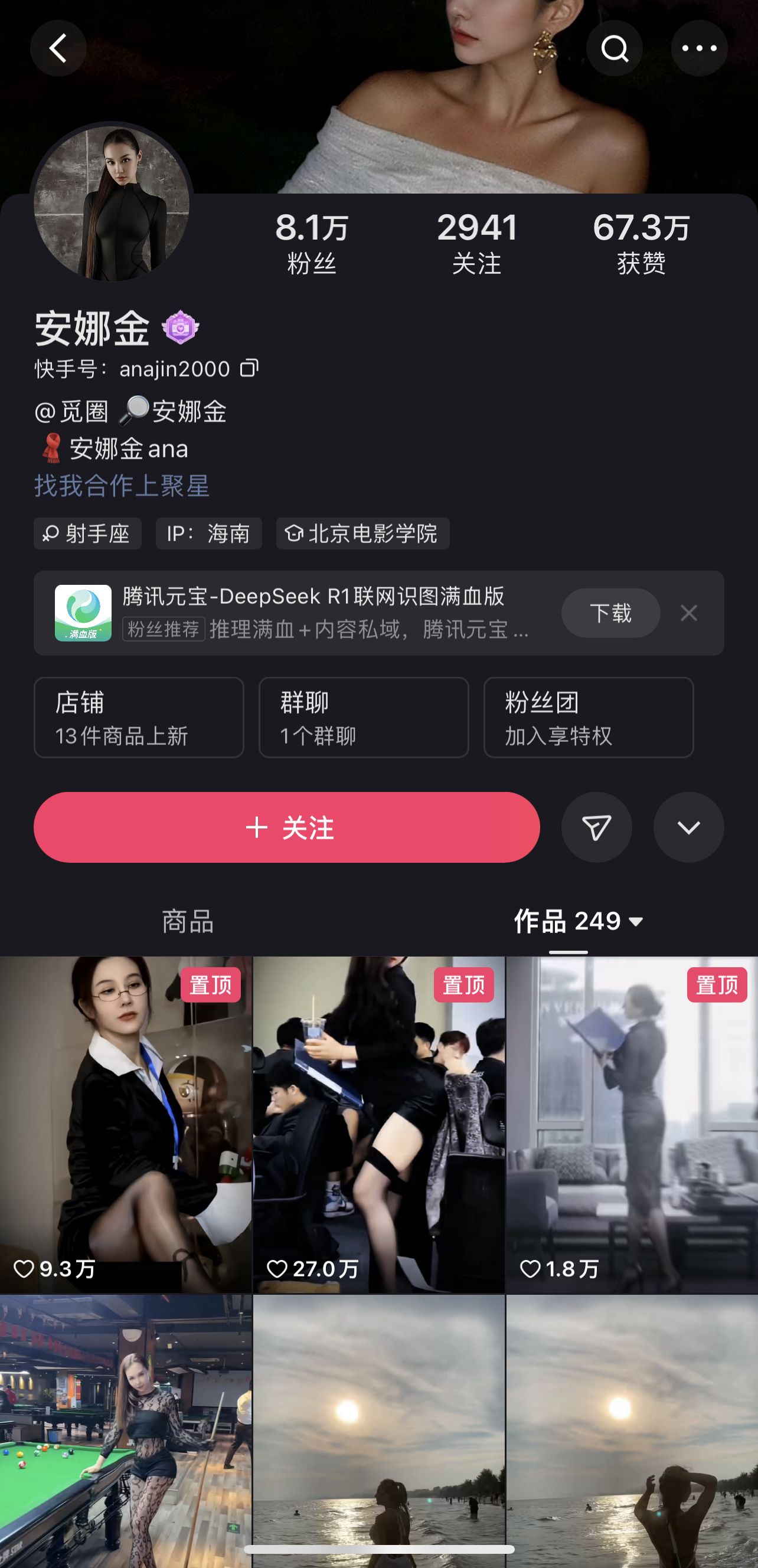The width and height of the screenshot is (758, 1568).
Task: Play the pinned video with 27.0万 likes
Action: click(x=378, y=1126)
